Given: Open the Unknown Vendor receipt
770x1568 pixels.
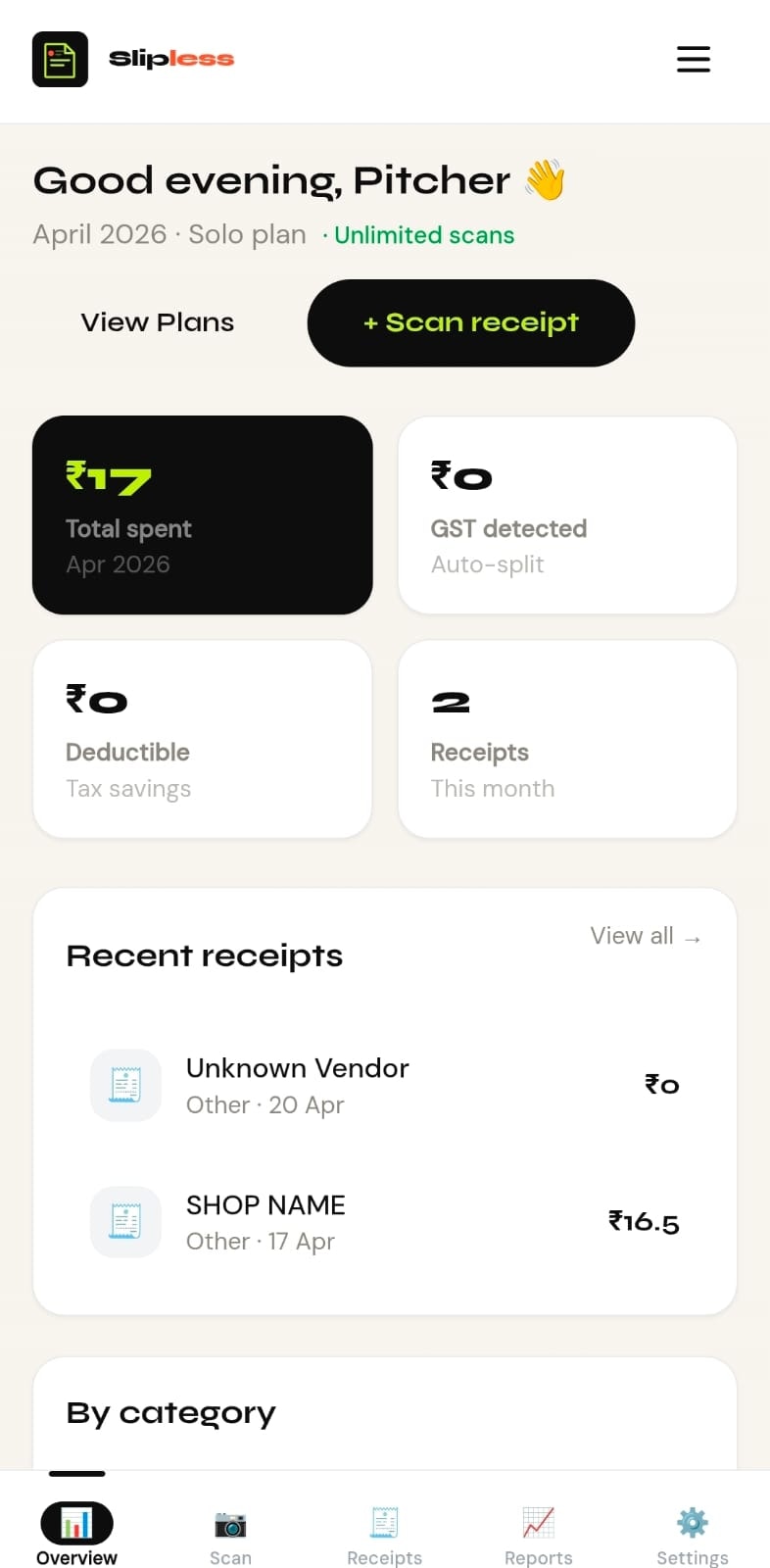Looking at the screenshot, I should point(385,1085).
